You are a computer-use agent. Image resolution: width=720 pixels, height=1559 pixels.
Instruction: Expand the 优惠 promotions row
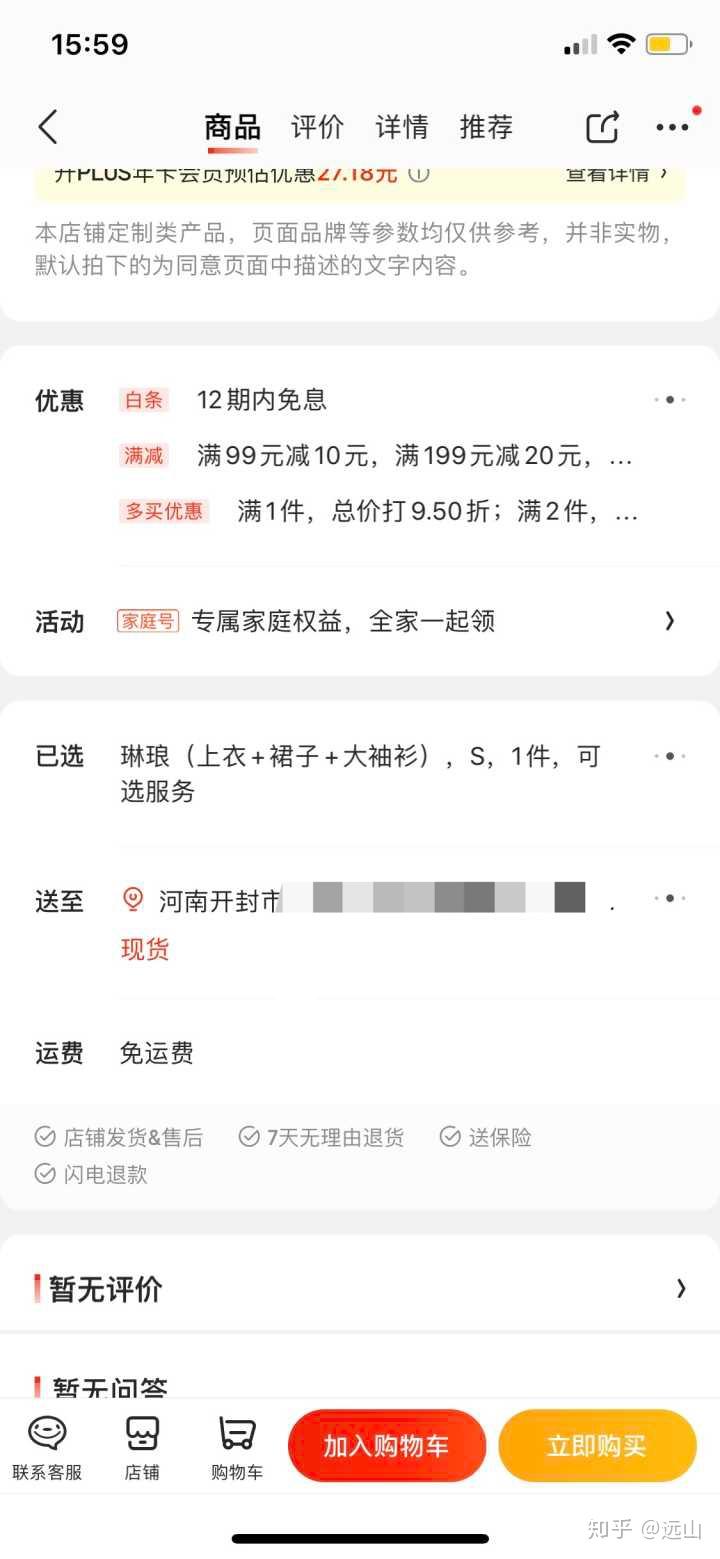coord(669,400)
